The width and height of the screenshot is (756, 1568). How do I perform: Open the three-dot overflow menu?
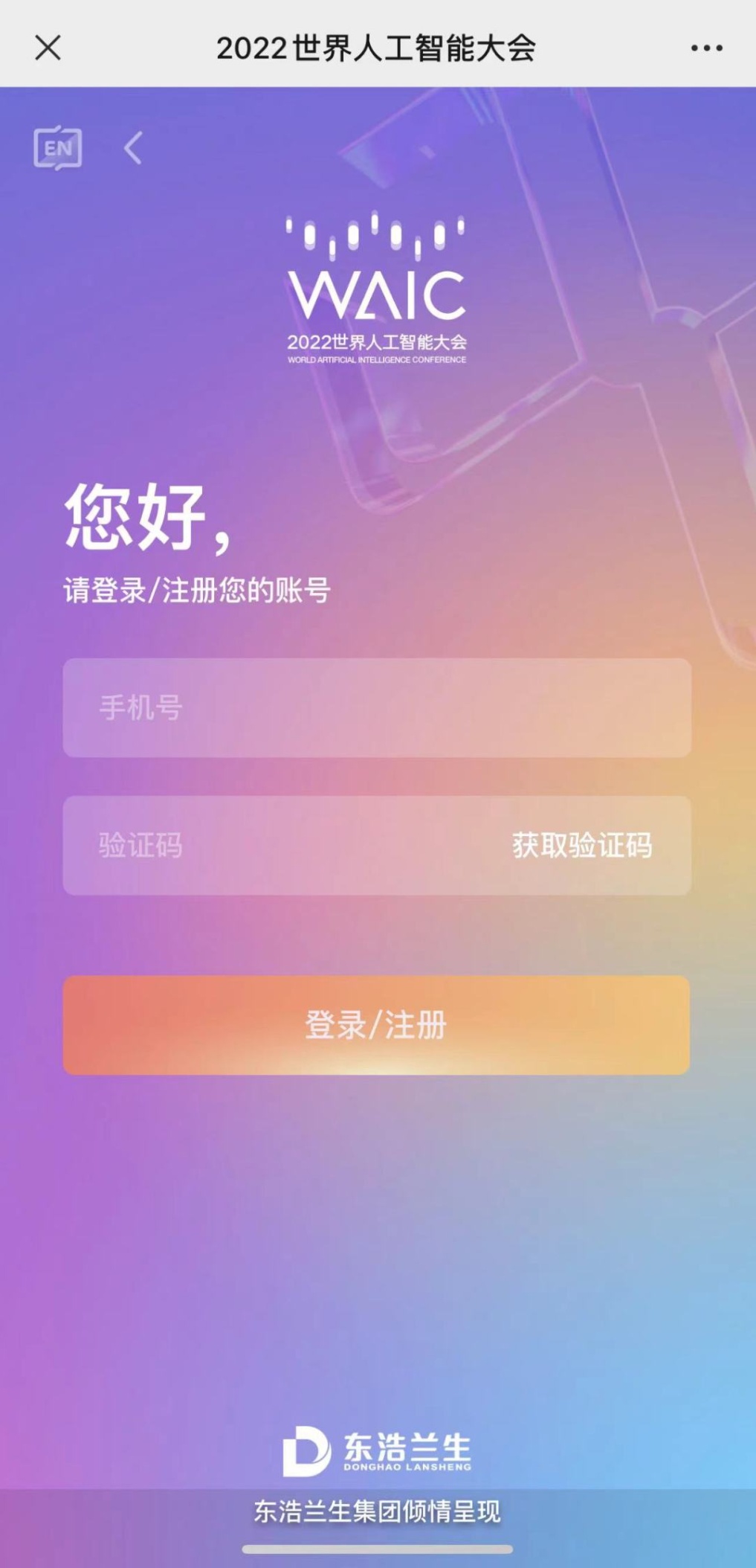click(705, 48)
